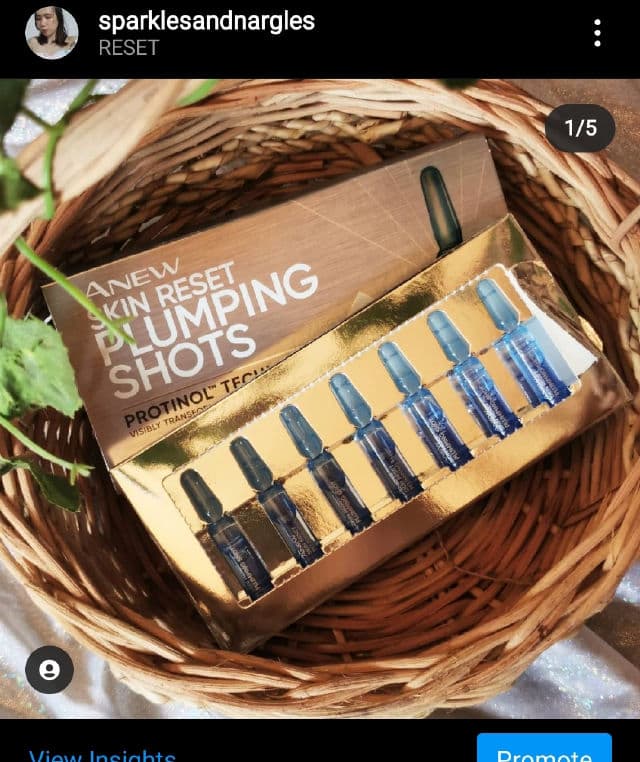640x762 pixels.
Task: Promote this post
Action: point(543,752)
